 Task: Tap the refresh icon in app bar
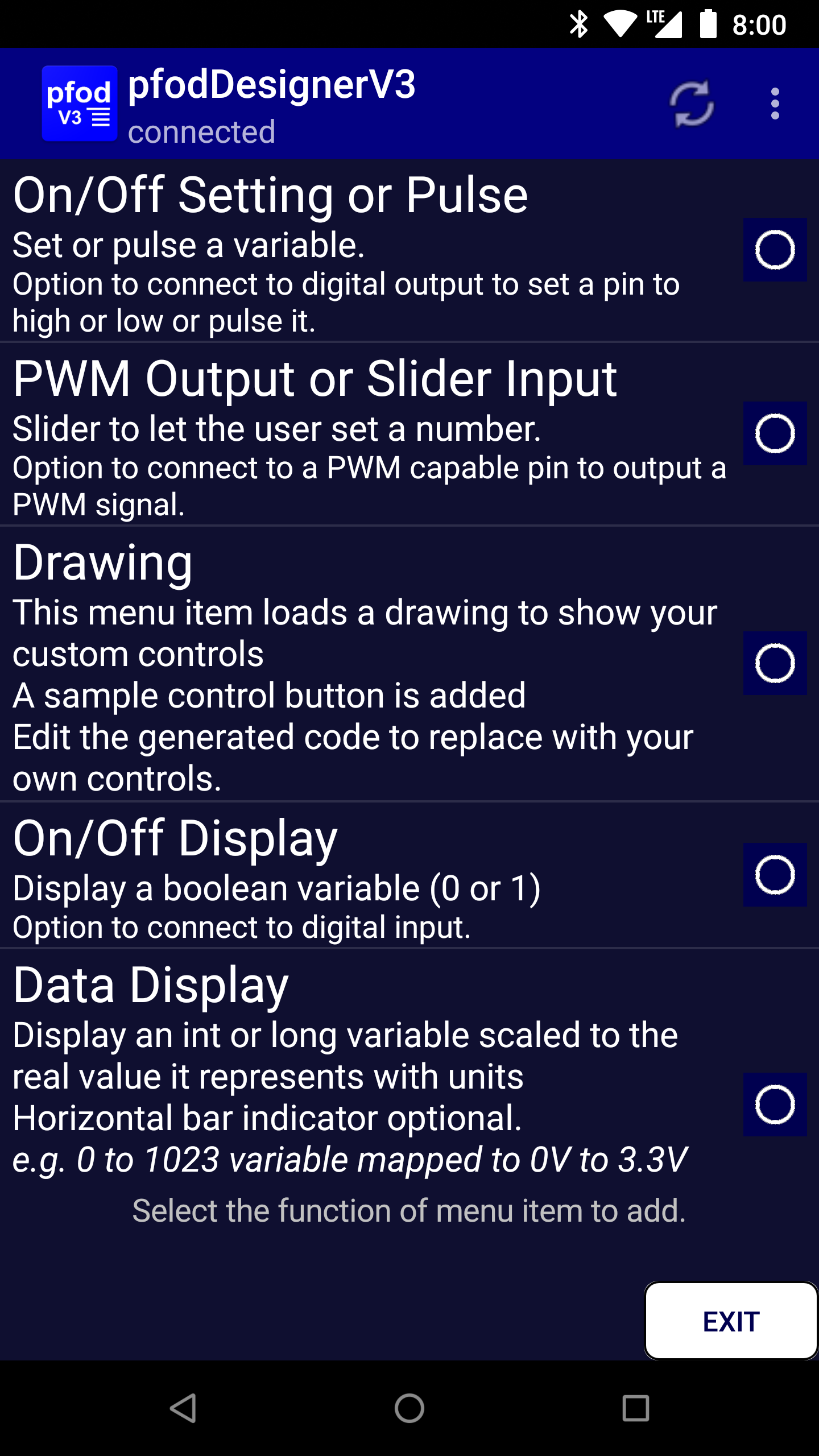(692, 104)
